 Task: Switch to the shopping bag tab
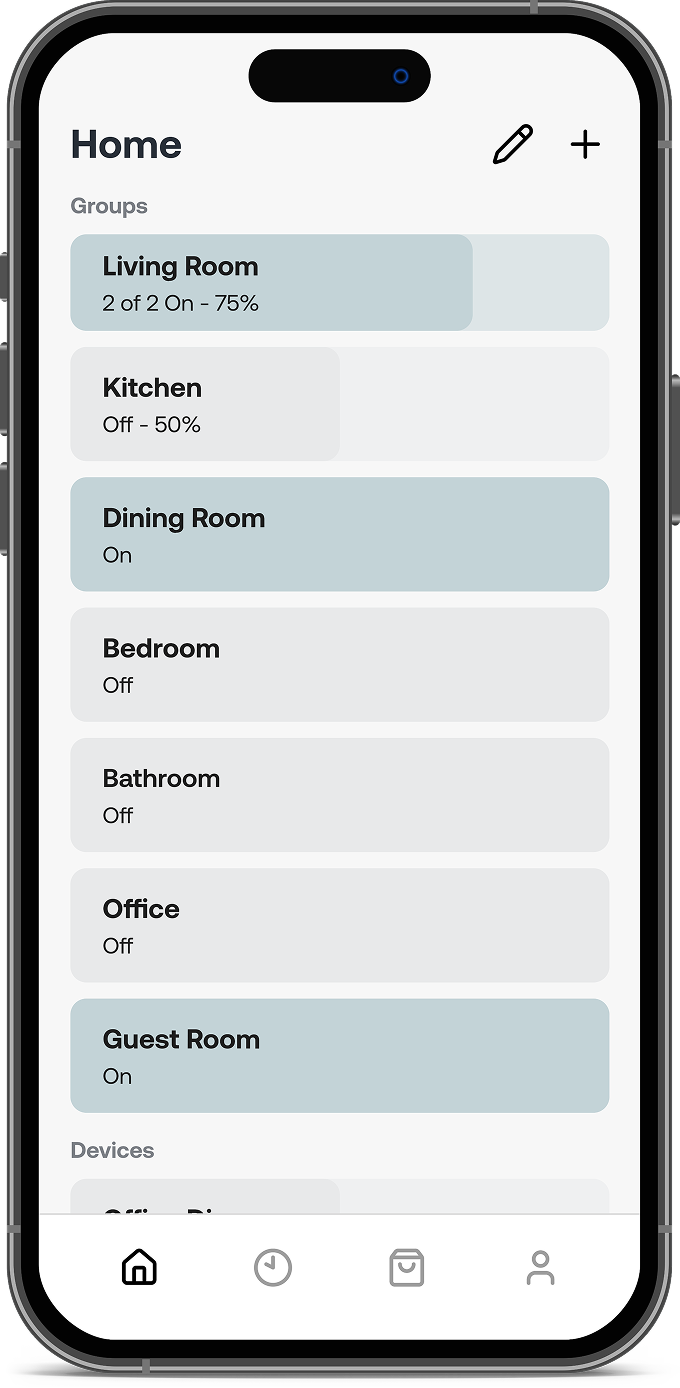[x=406, y=1268]
